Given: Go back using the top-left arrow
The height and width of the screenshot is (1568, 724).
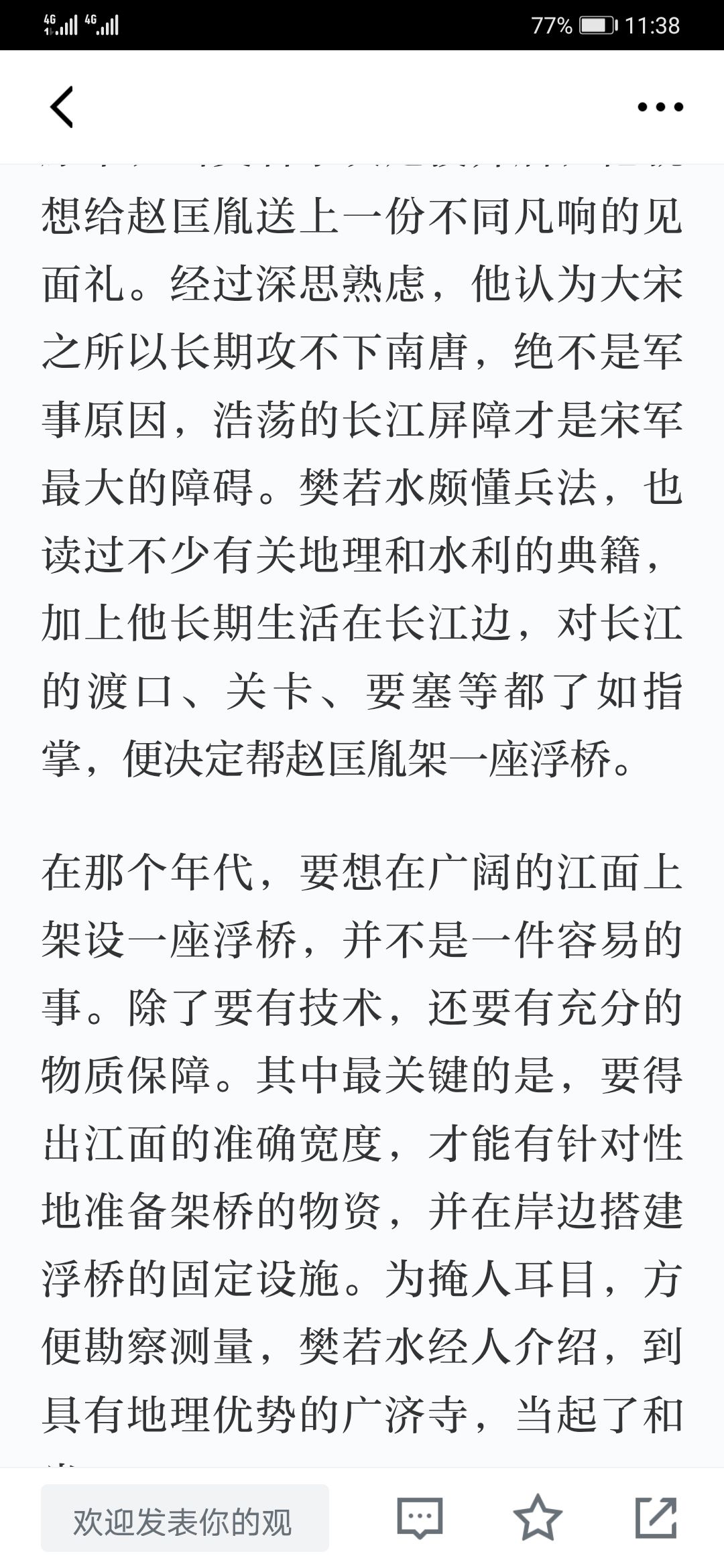Looking at the screenshot, I should point(61,107).
